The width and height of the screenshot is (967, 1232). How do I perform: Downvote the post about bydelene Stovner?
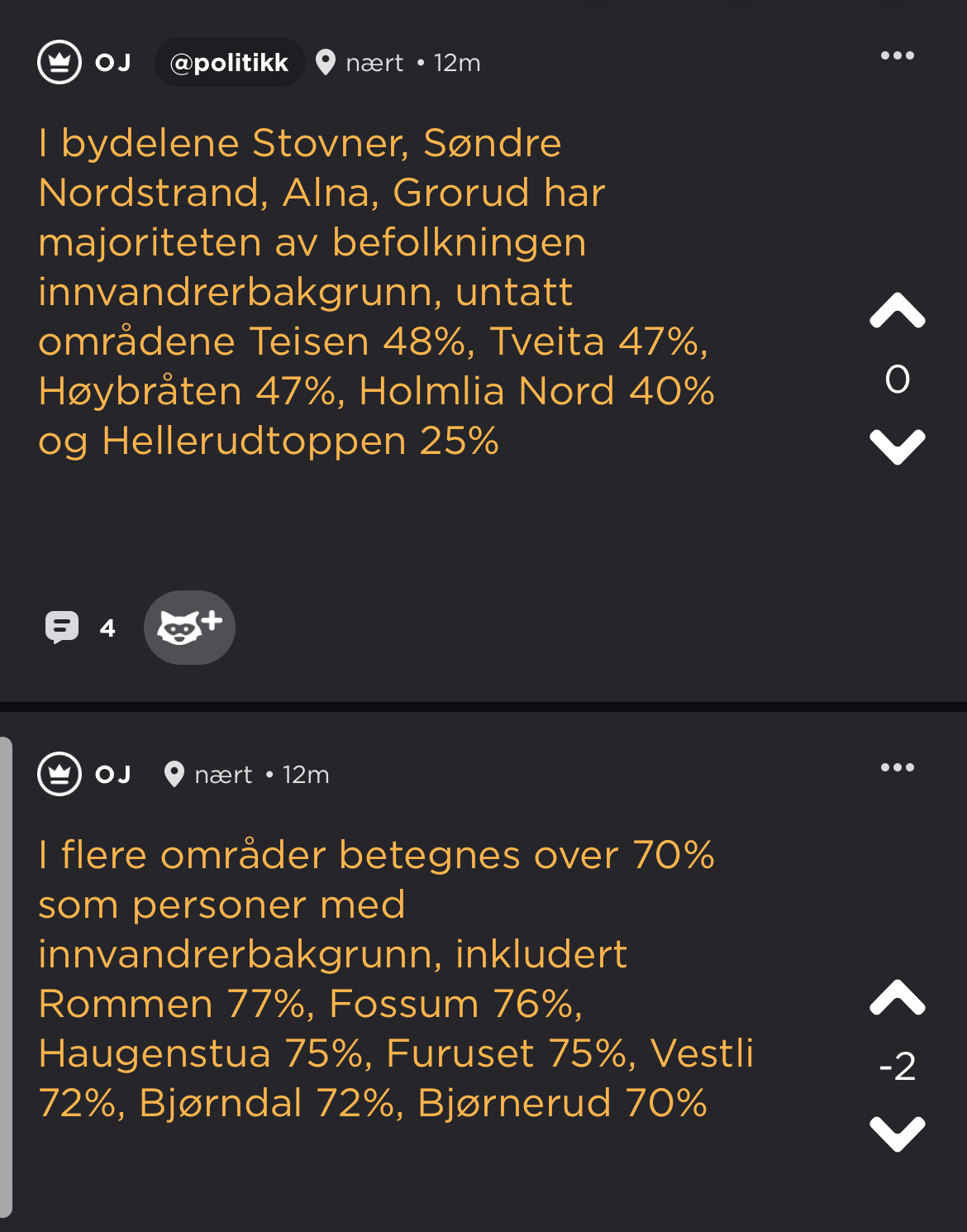[x=897, y=447]
